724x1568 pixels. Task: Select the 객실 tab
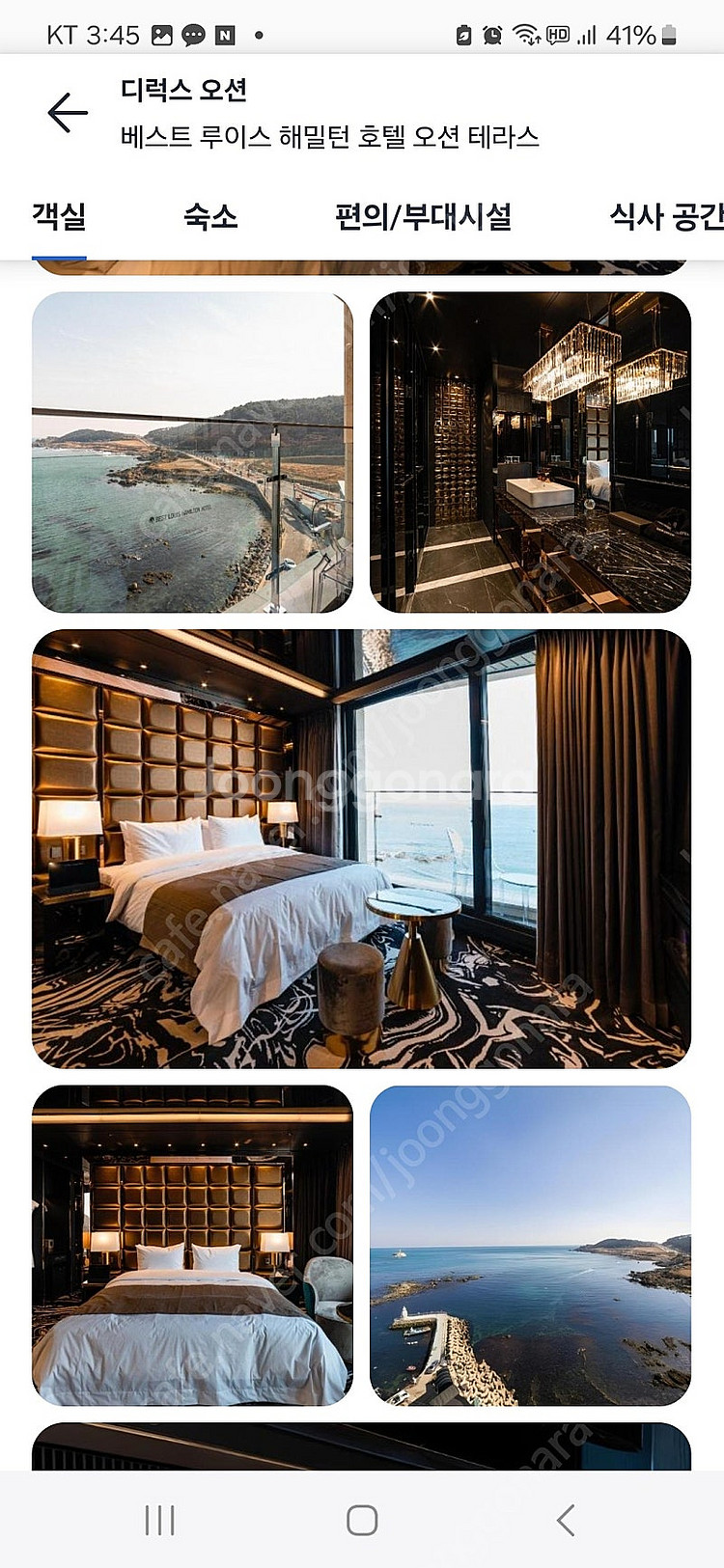pyautogui.click(x=59, y=215)
